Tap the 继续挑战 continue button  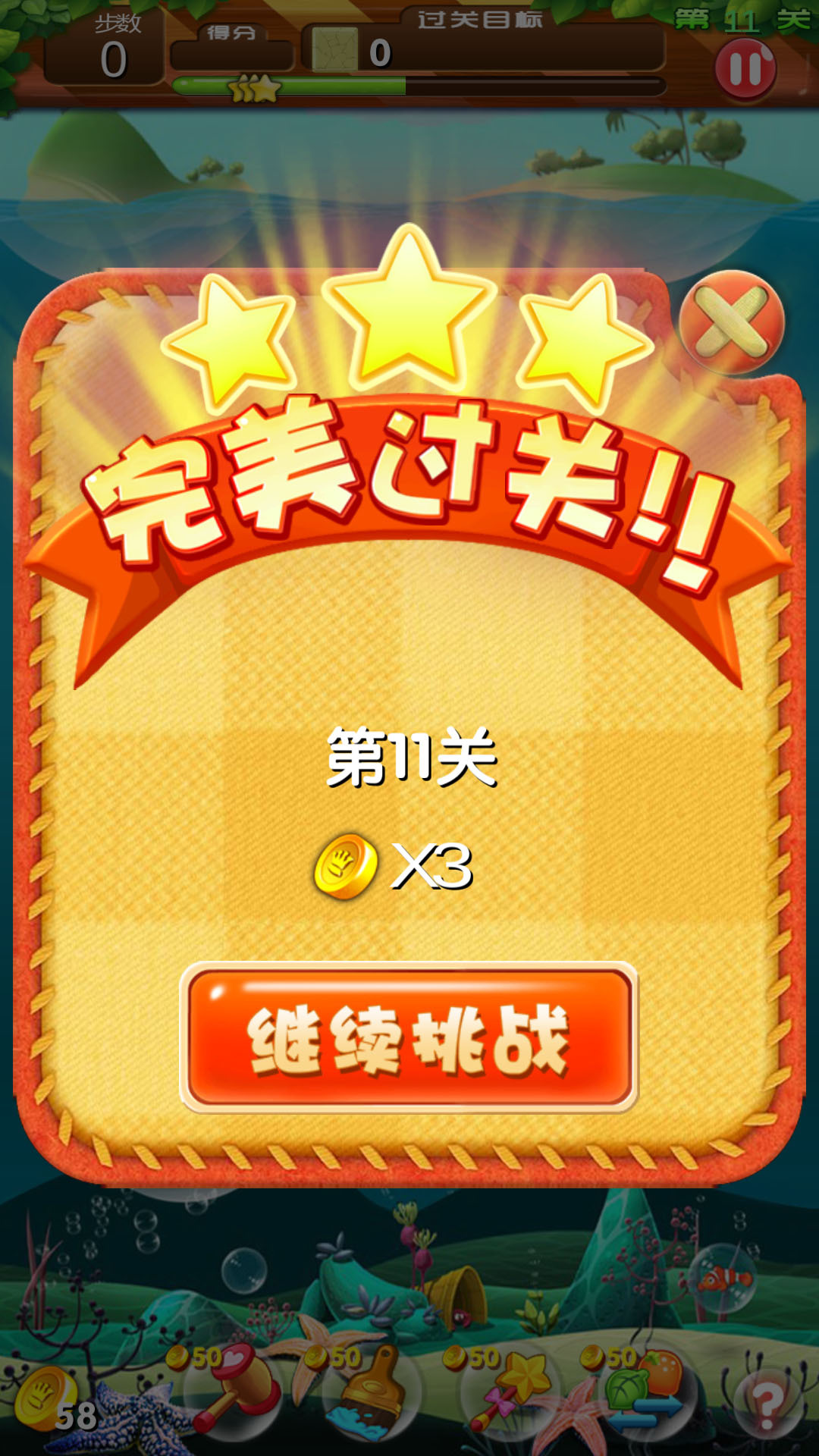click(409, 1037)
